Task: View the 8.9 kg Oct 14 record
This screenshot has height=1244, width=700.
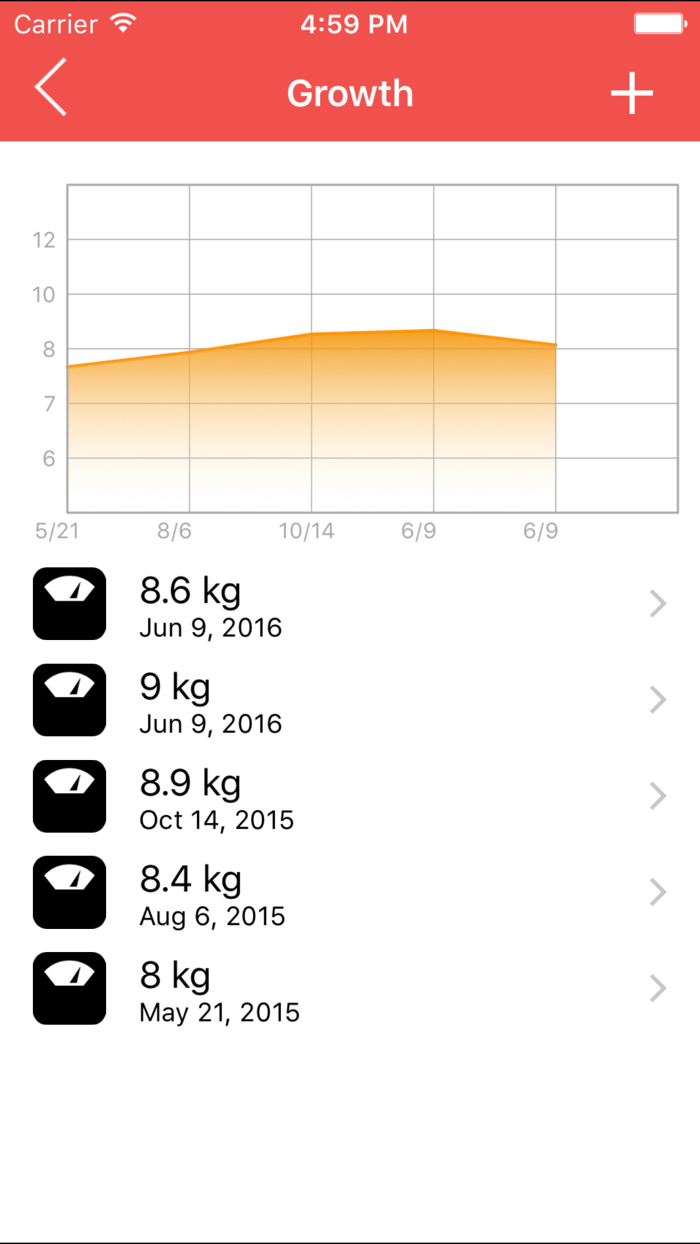Action: point(350,796)
